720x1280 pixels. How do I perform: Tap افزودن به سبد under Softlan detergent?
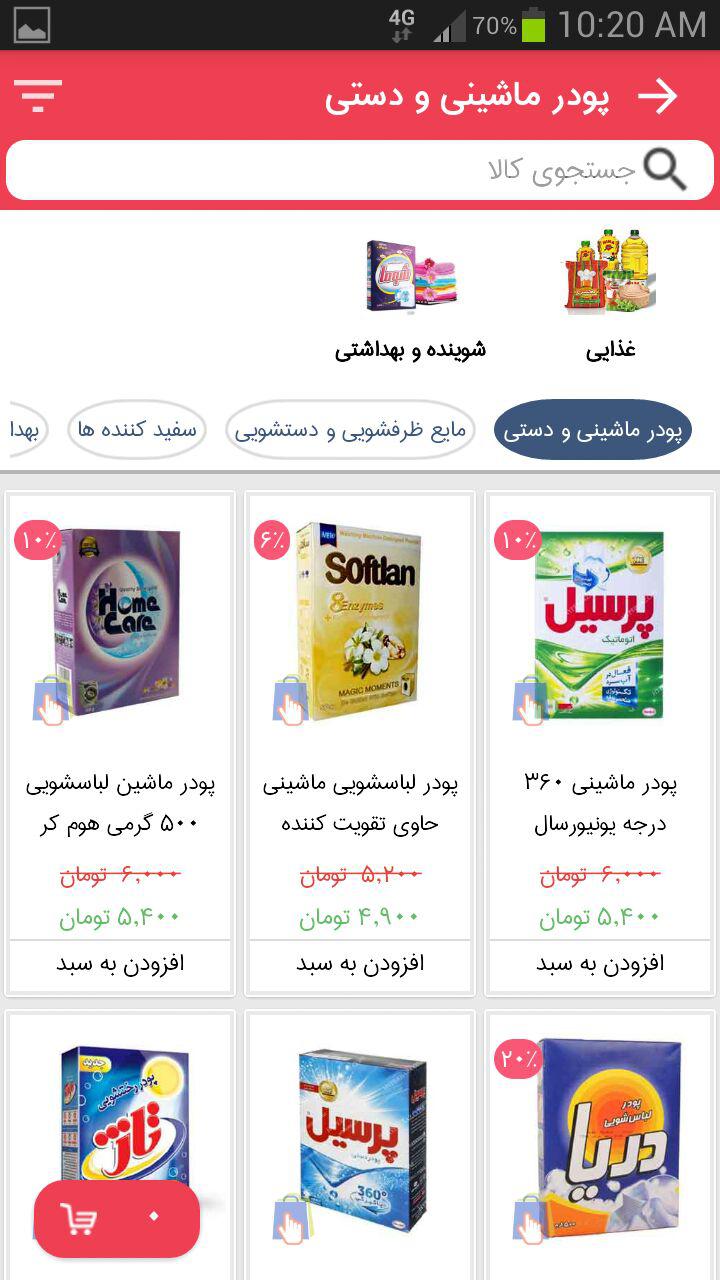pyautogui.click(x=360, y=962)
